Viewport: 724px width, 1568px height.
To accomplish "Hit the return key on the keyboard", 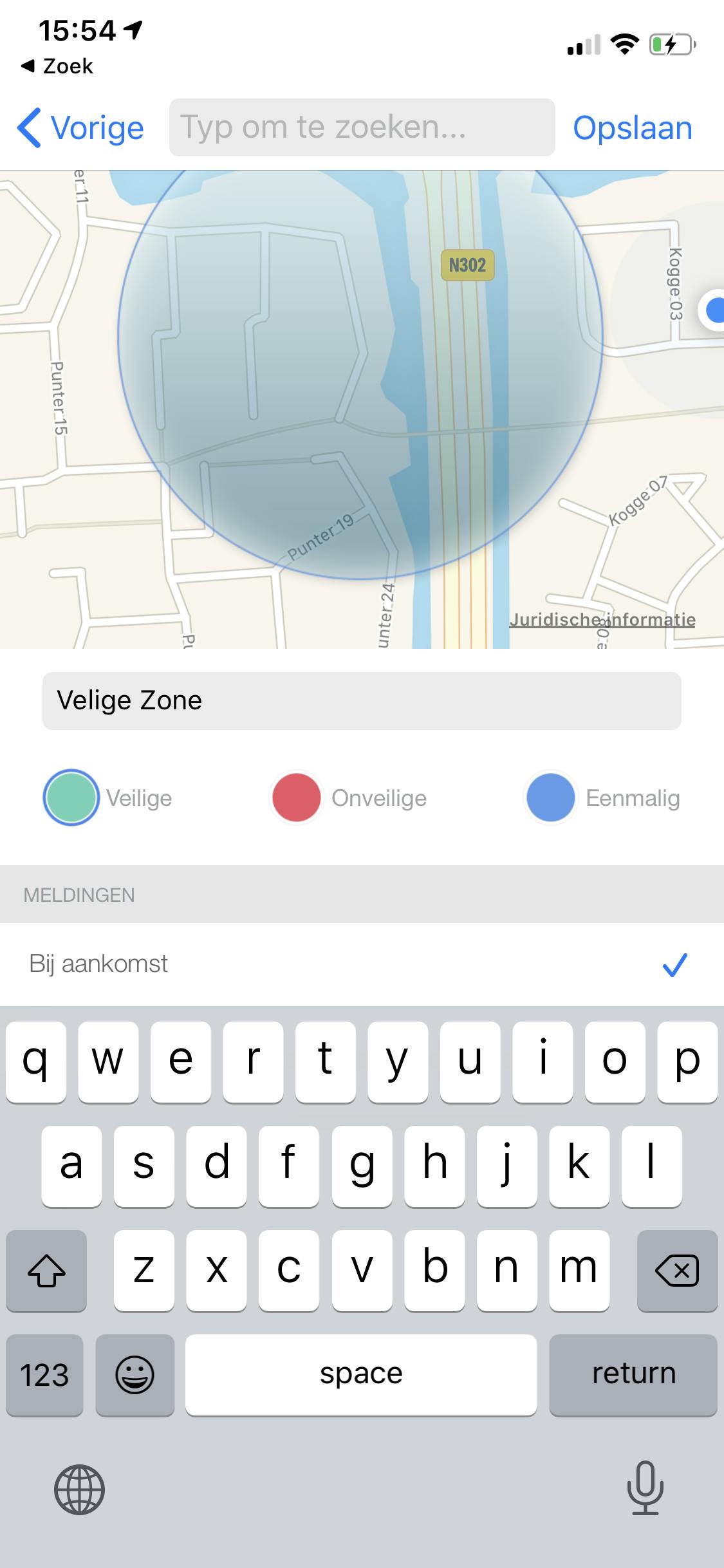I will pyautogui.click(x=633, y=1374).
